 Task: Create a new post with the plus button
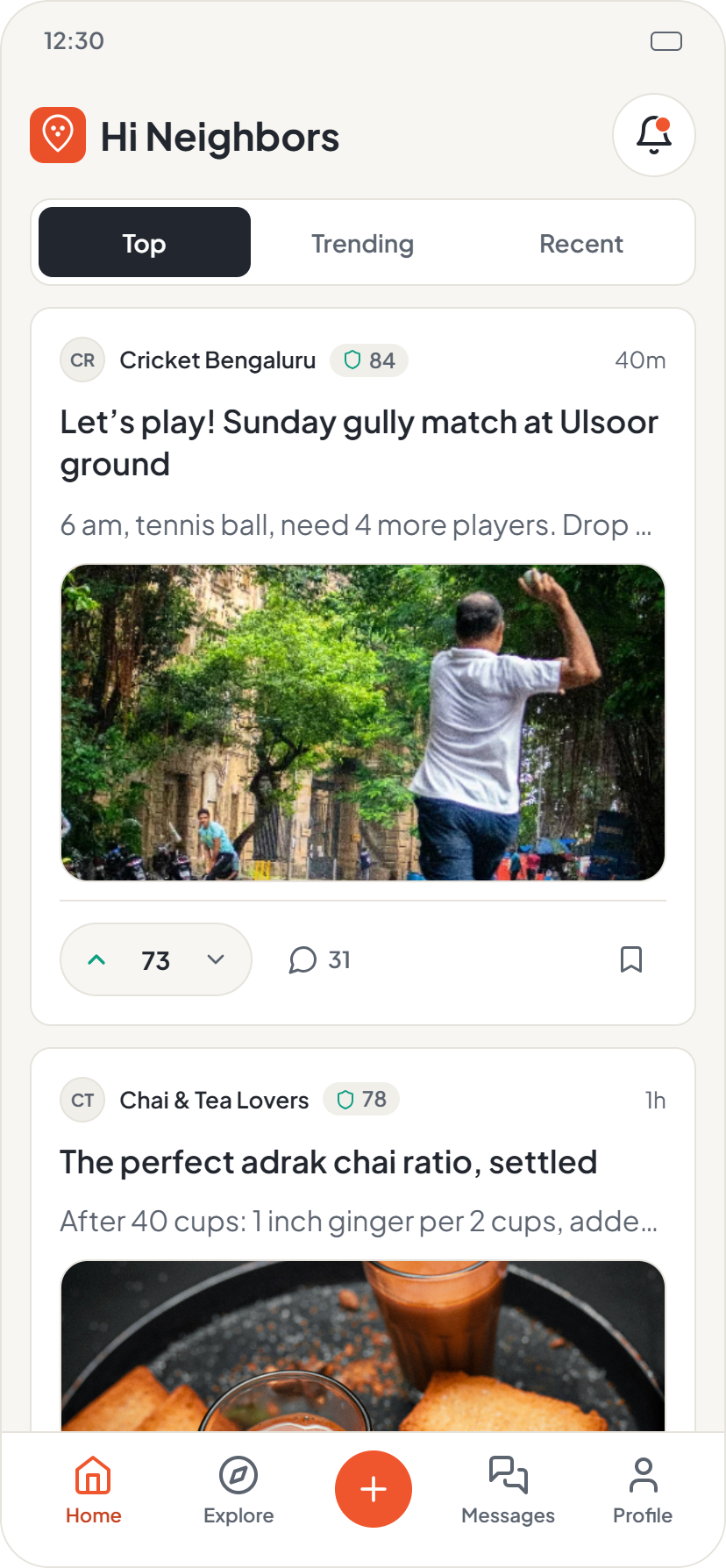(374, 1489)
